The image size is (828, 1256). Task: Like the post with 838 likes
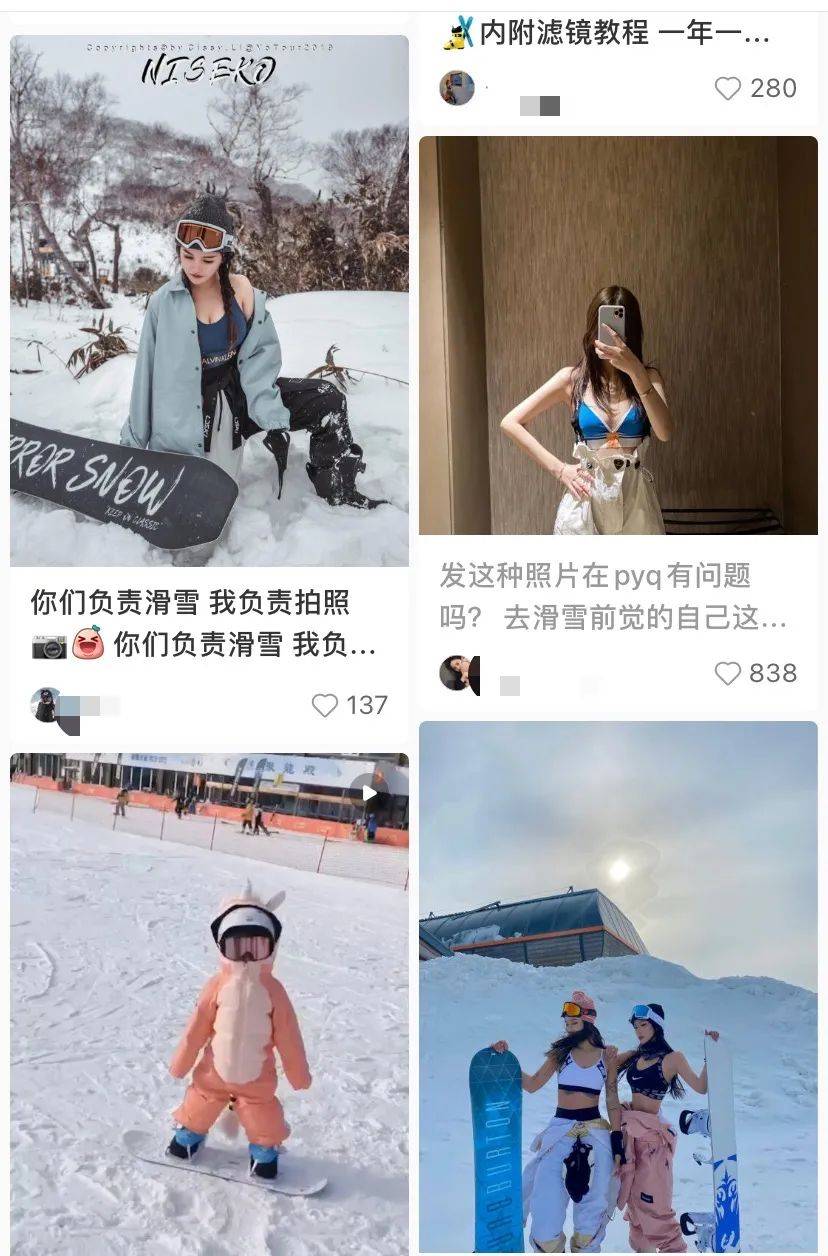click(727, 673)
